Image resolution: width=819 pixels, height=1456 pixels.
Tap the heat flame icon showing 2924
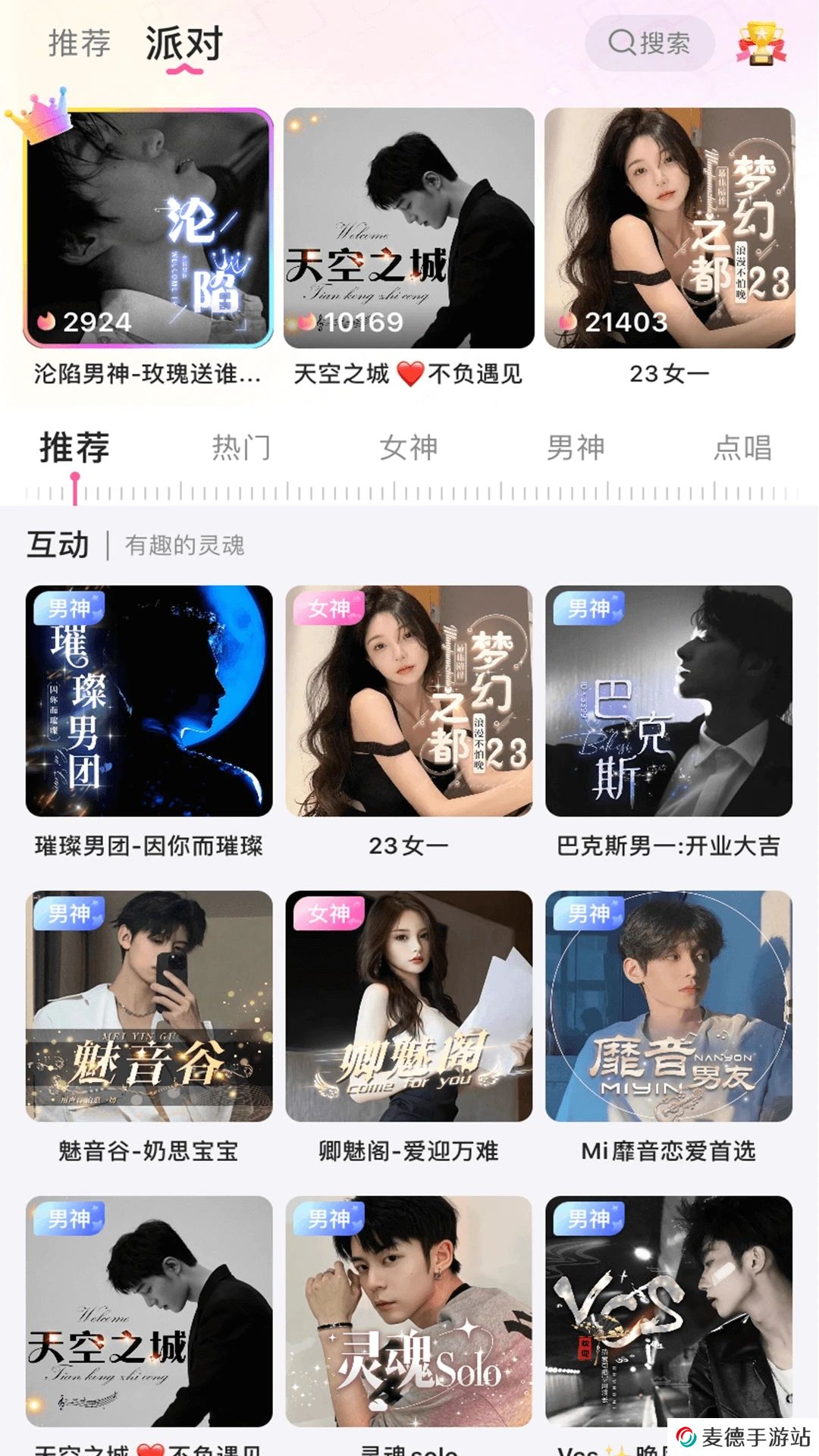45,322
